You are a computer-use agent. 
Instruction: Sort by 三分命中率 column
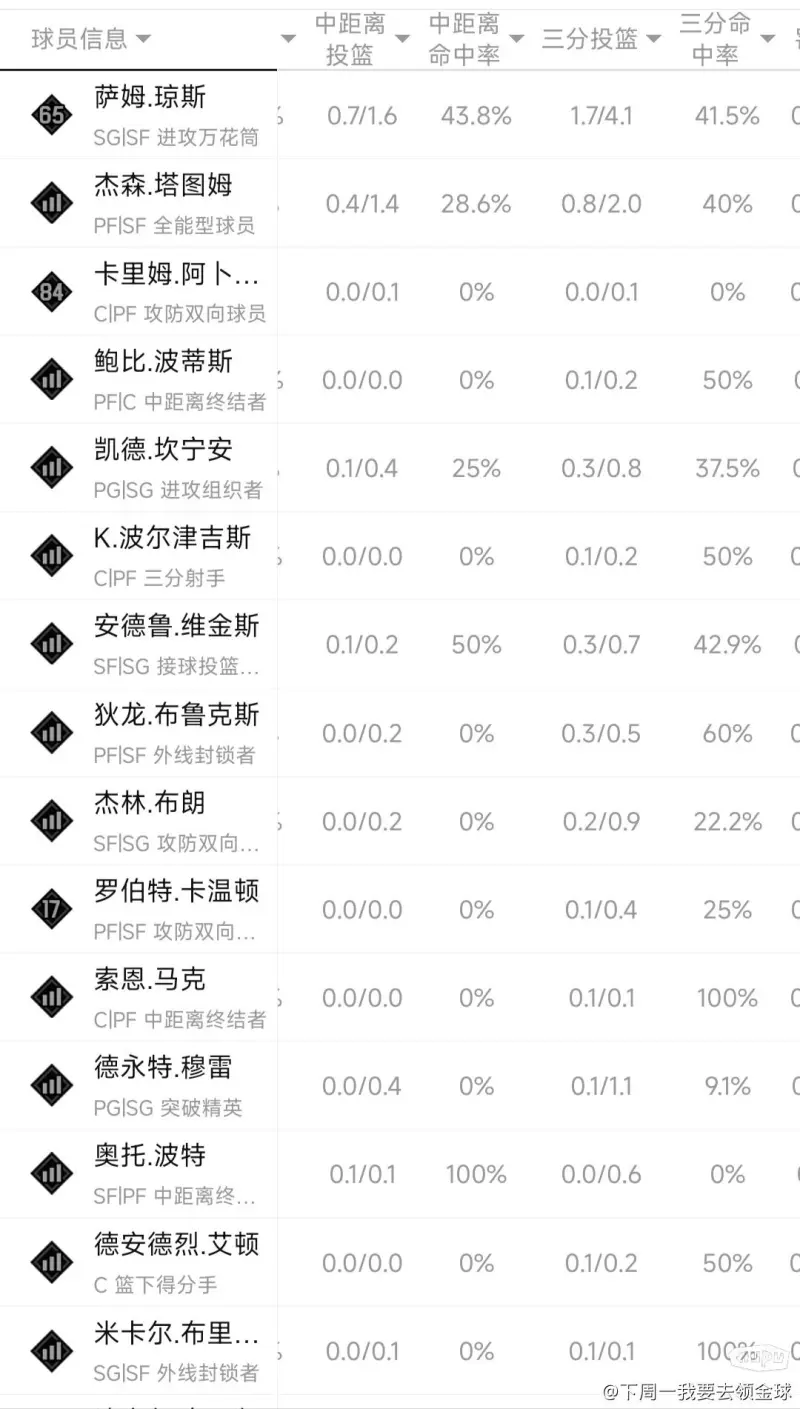pyautogui.click(x=727, y=39)
